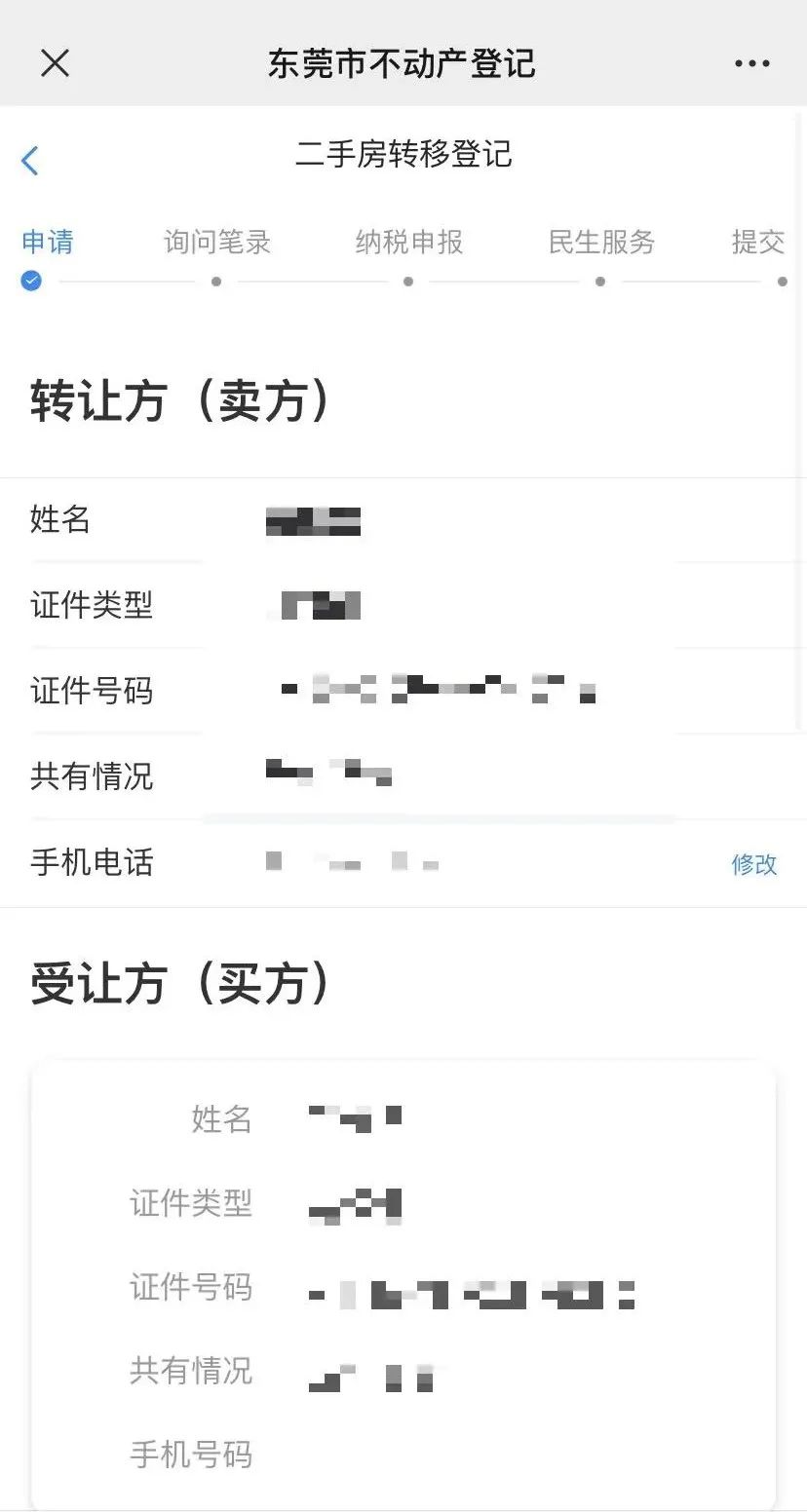Close the 东莞市不动产登记 mini program
Viewport: 807px width, 1512px height.
55,63
